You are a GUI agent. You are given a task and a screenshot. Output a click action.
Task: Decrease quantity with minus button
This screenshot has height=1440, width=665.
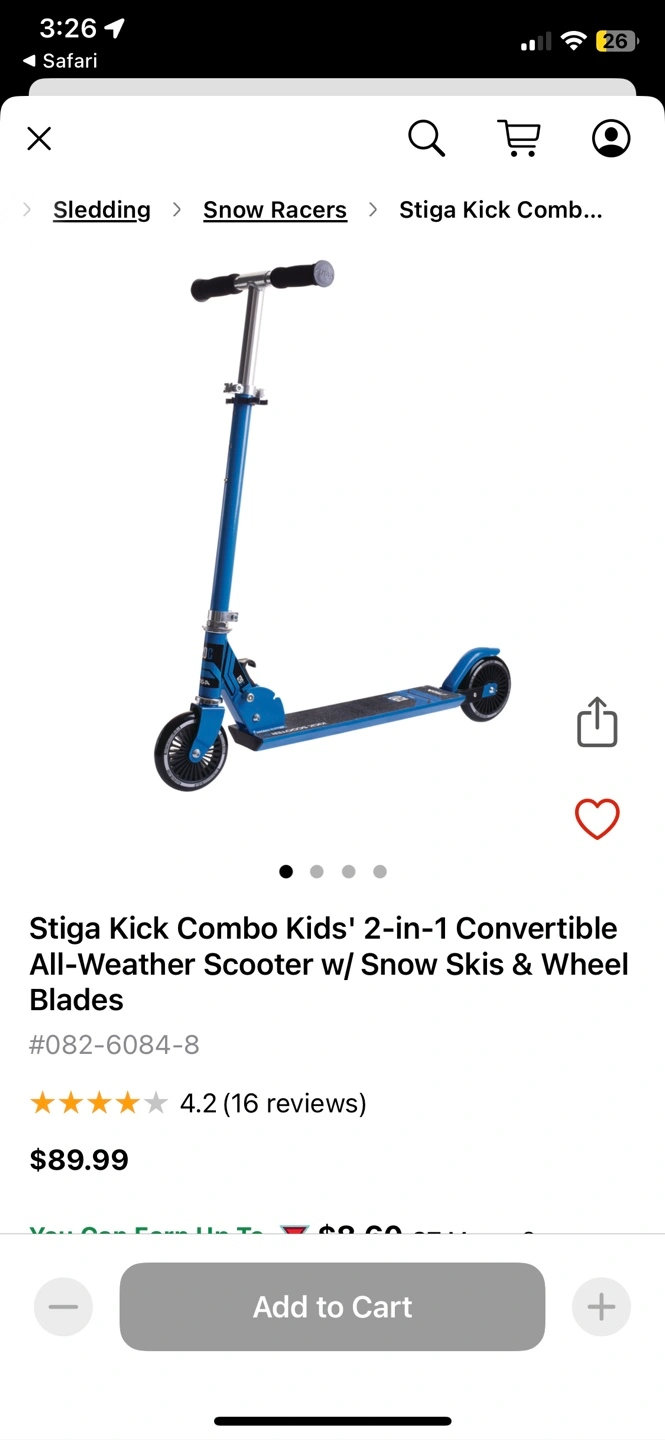click(63, 1306)
